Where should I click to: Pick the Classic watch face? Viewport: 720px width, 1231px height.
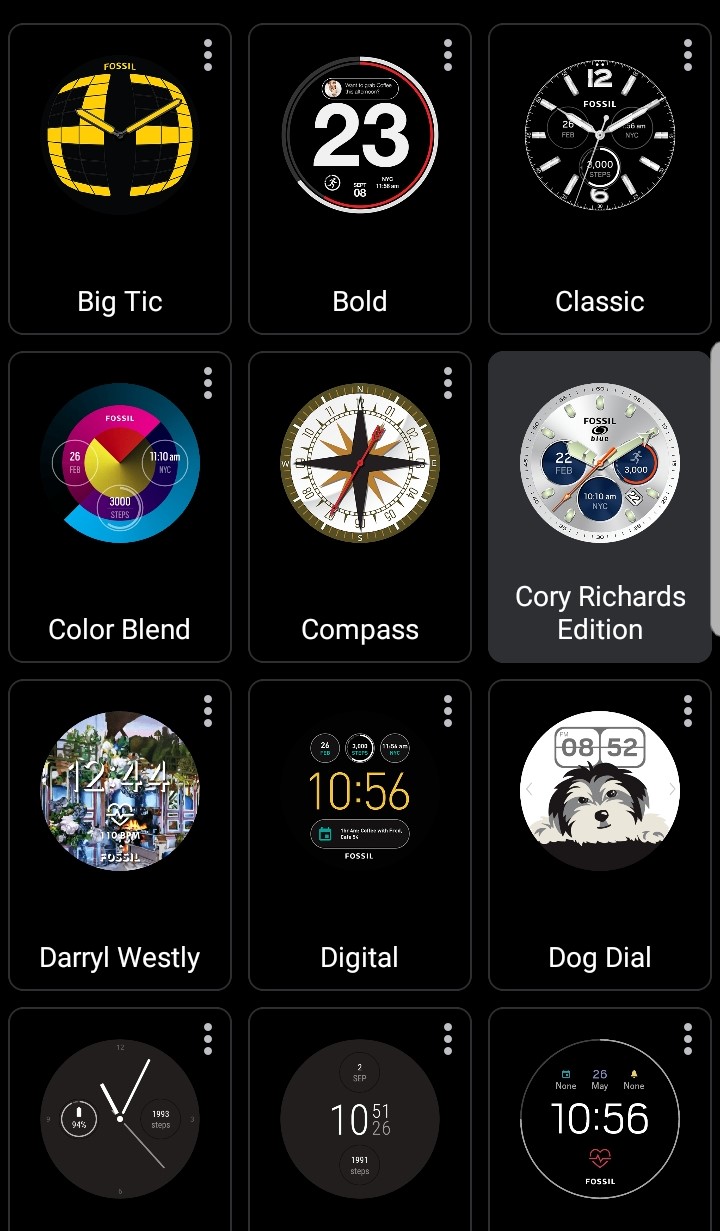coord(600,179)
